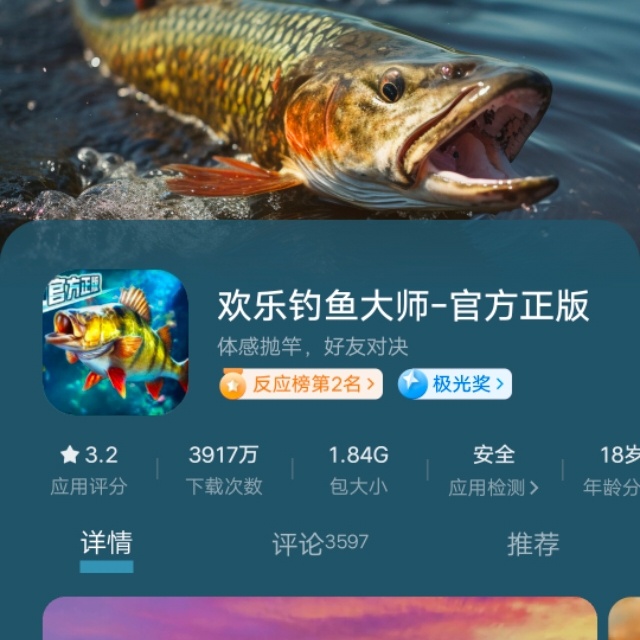The image size is (640, 640).
Task: Switch to the 评论 tab
Action: pyautogui.click(x=320, y=544)
